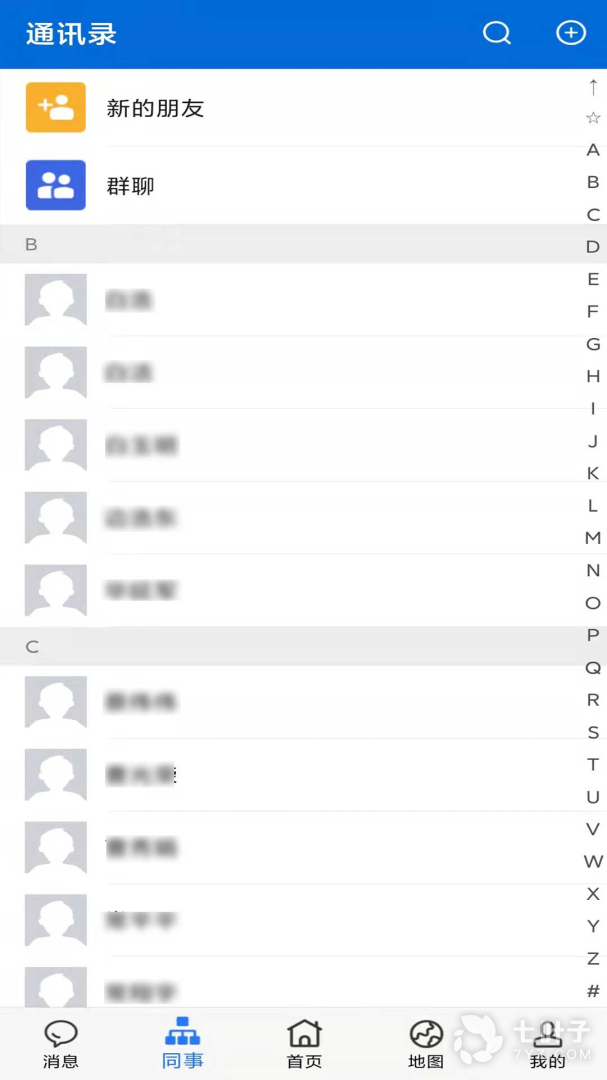Jump to letter Z in the index
607x1080 pixels.
point(593,958)
